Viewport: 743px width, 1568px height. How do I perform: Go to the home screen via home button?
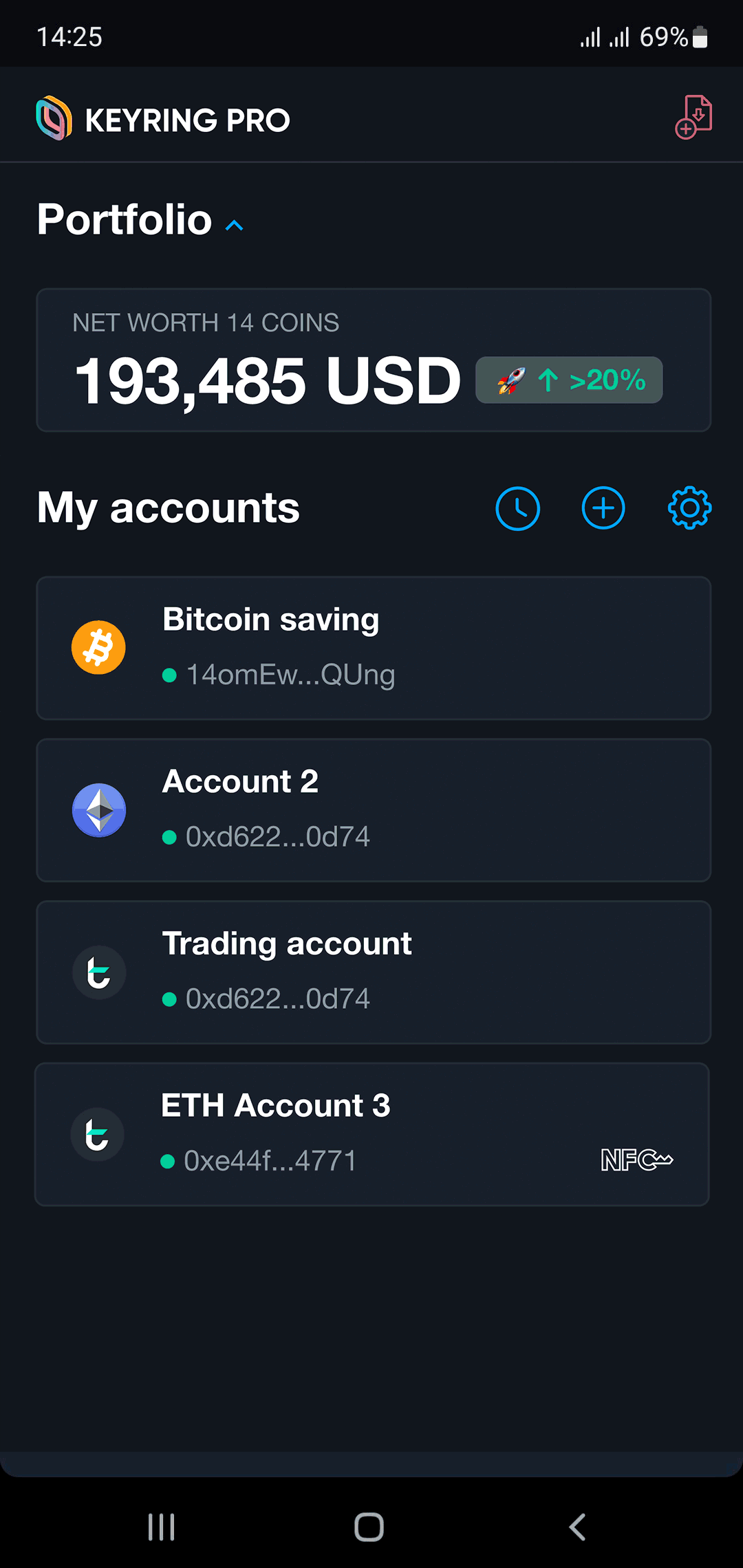pos(369,1527)
